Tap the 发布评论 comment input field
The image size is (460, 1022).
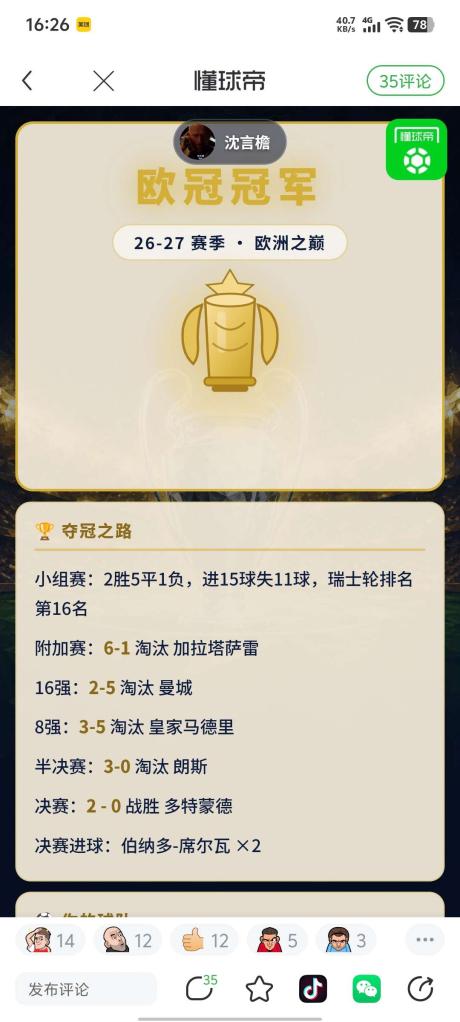[86, 989]
